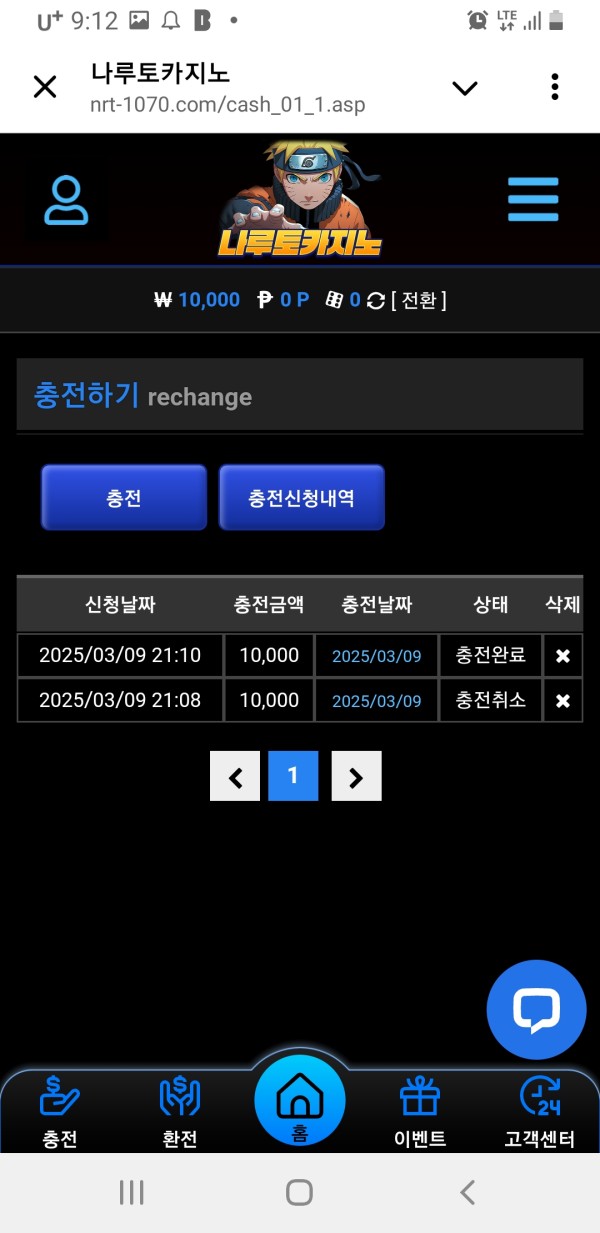Image resolution: width=600 pixels, height=1233 pixels.
Task: Open the 충전신청내역 history button
Action: click(301, 497)
